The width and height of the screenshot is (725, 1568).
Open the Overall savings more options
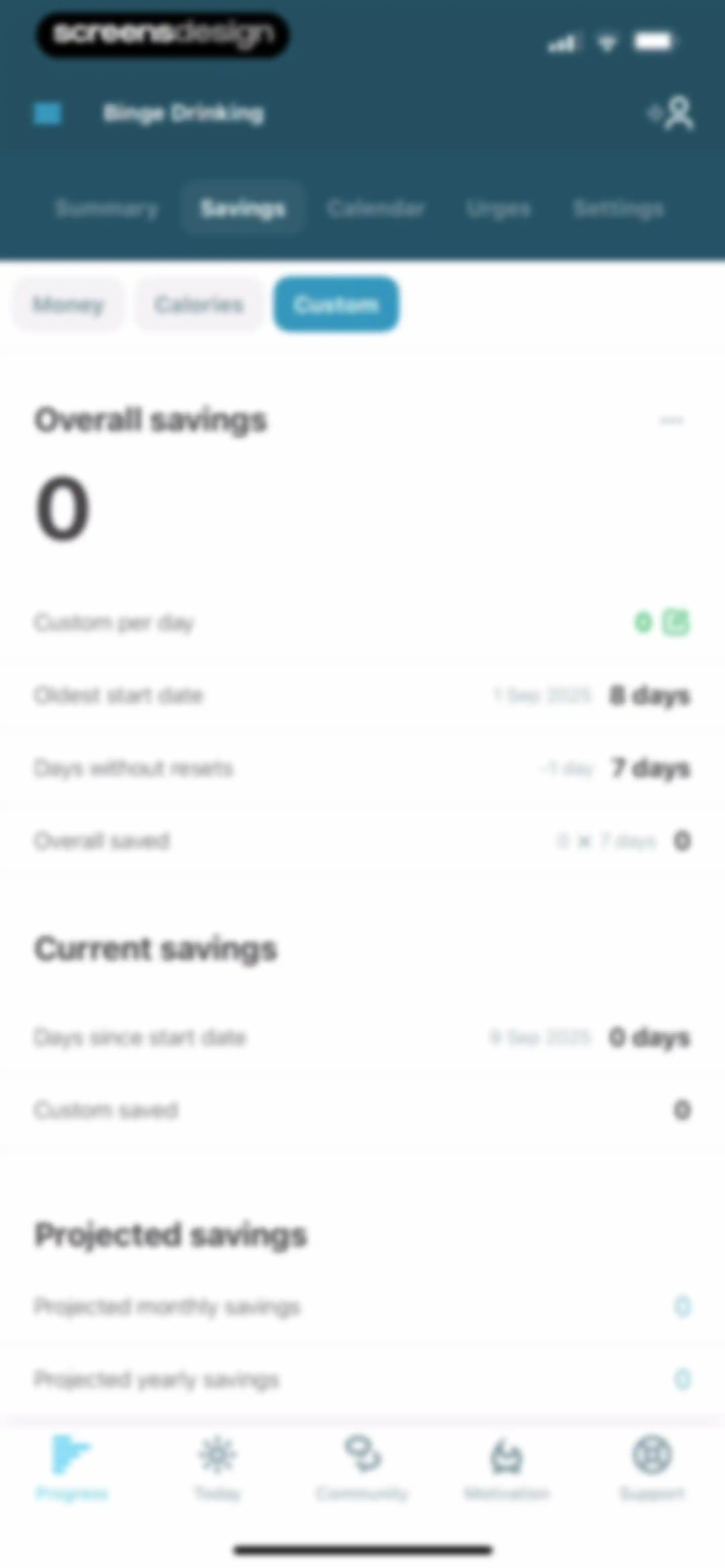point(672,420)
